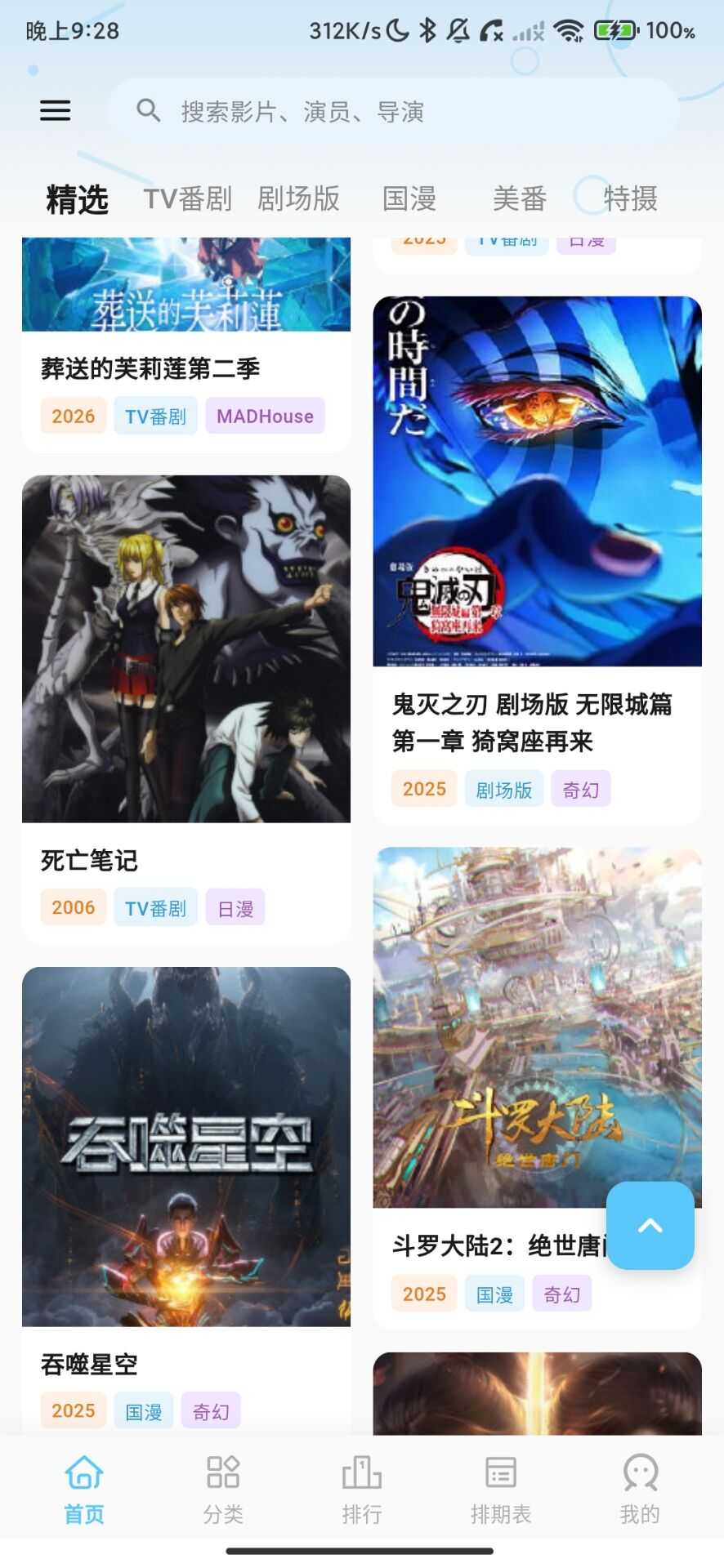Open the 死亡笔记 anime card

[x=186, y=709]
